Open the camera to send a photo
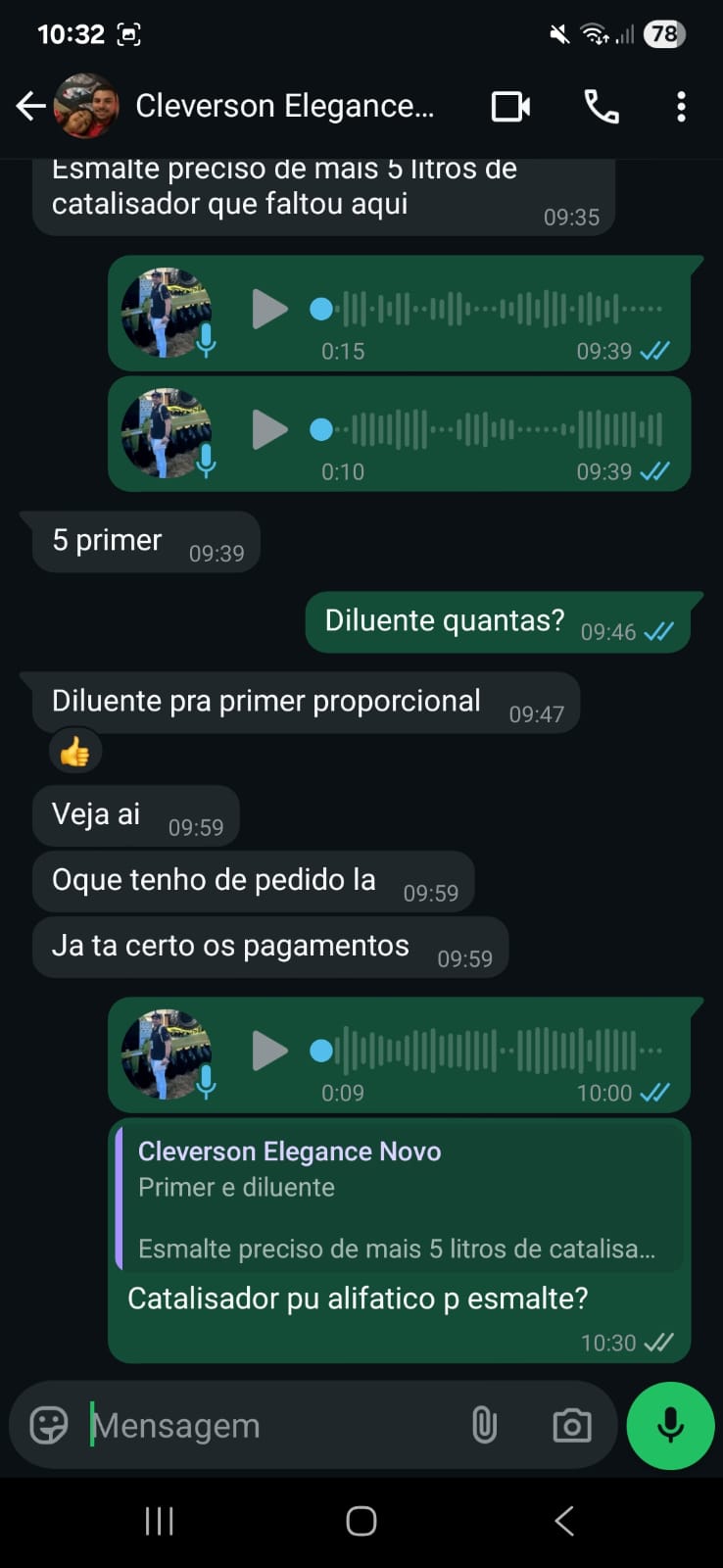 (572, 1425)
